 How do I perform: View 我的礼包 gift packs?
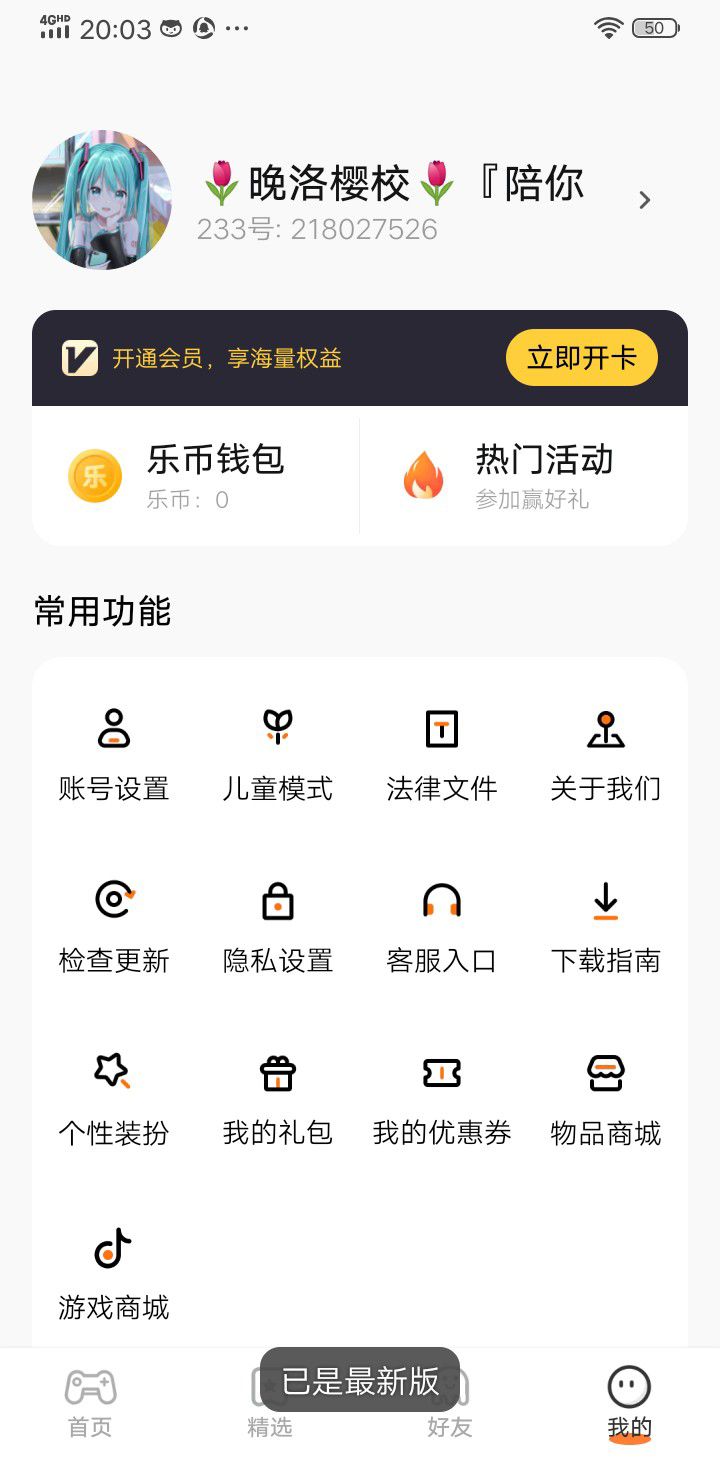pos(278,1098)
